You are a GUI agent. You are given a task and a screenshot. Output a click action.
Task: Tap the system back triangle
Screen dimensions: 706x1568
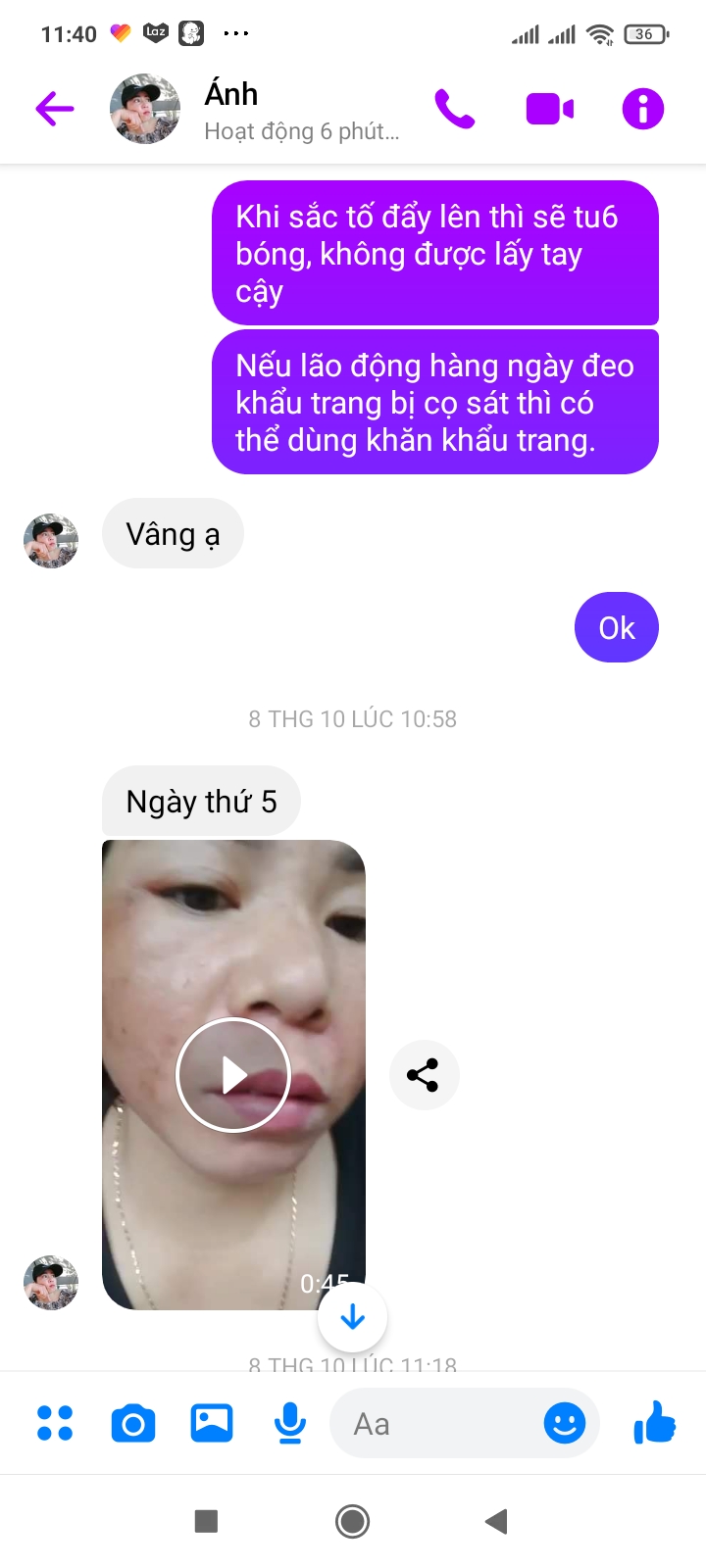click(x=496, y=1521)
